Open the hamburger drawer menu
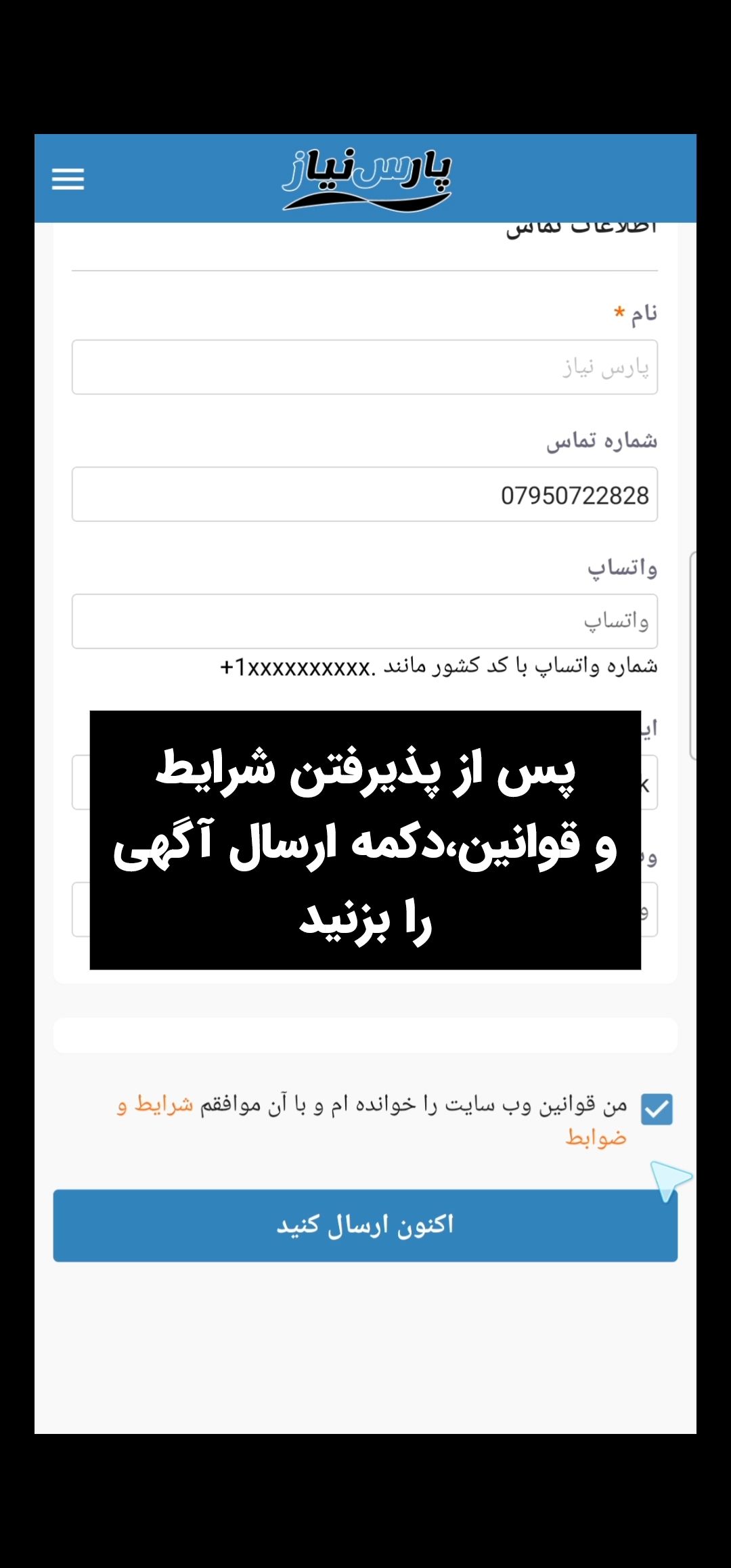731x1568 pixels. (68, 179)
